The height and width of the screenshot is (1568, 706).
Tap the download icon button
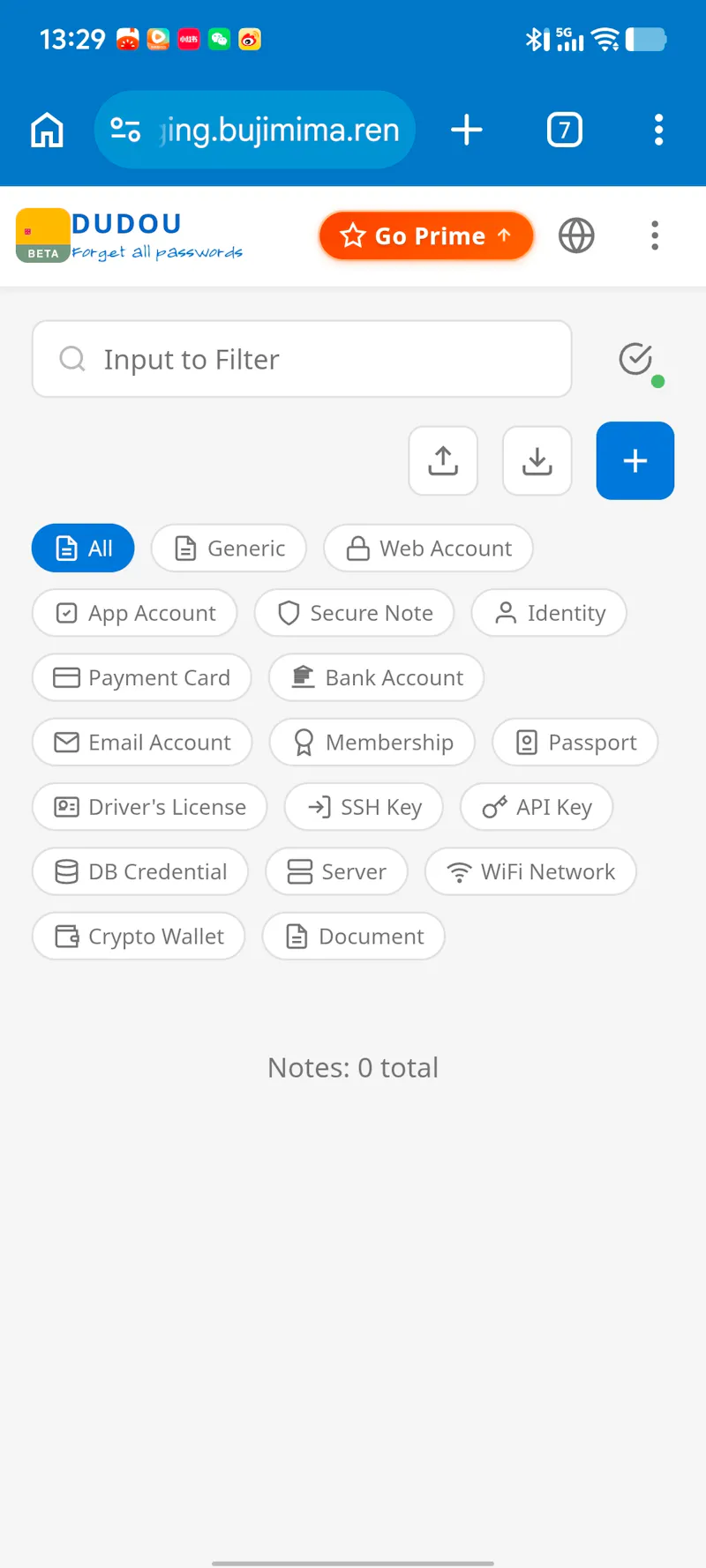(x=537, y=460)
